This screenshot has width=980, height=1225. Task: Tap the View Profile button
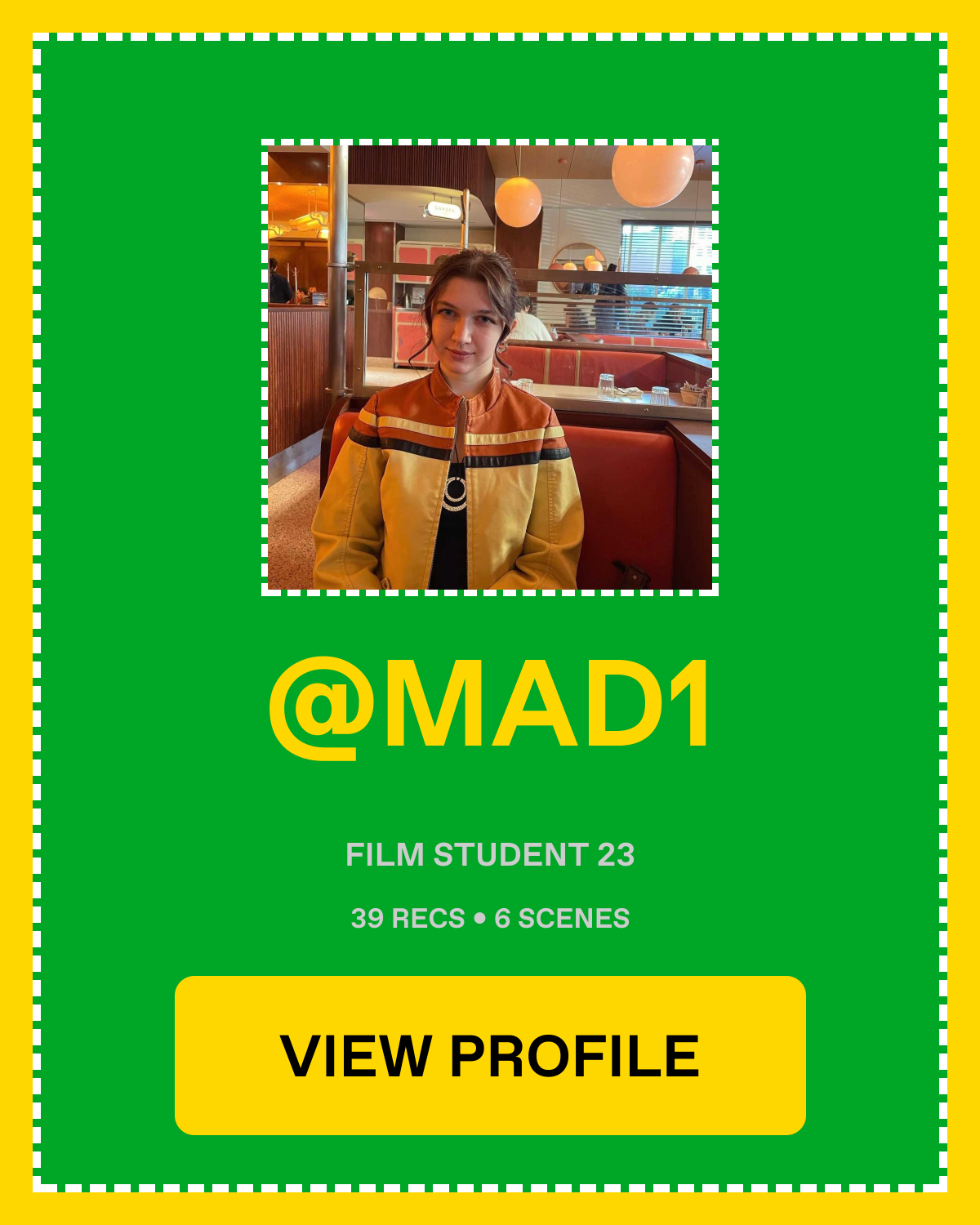click(490, 1055)
